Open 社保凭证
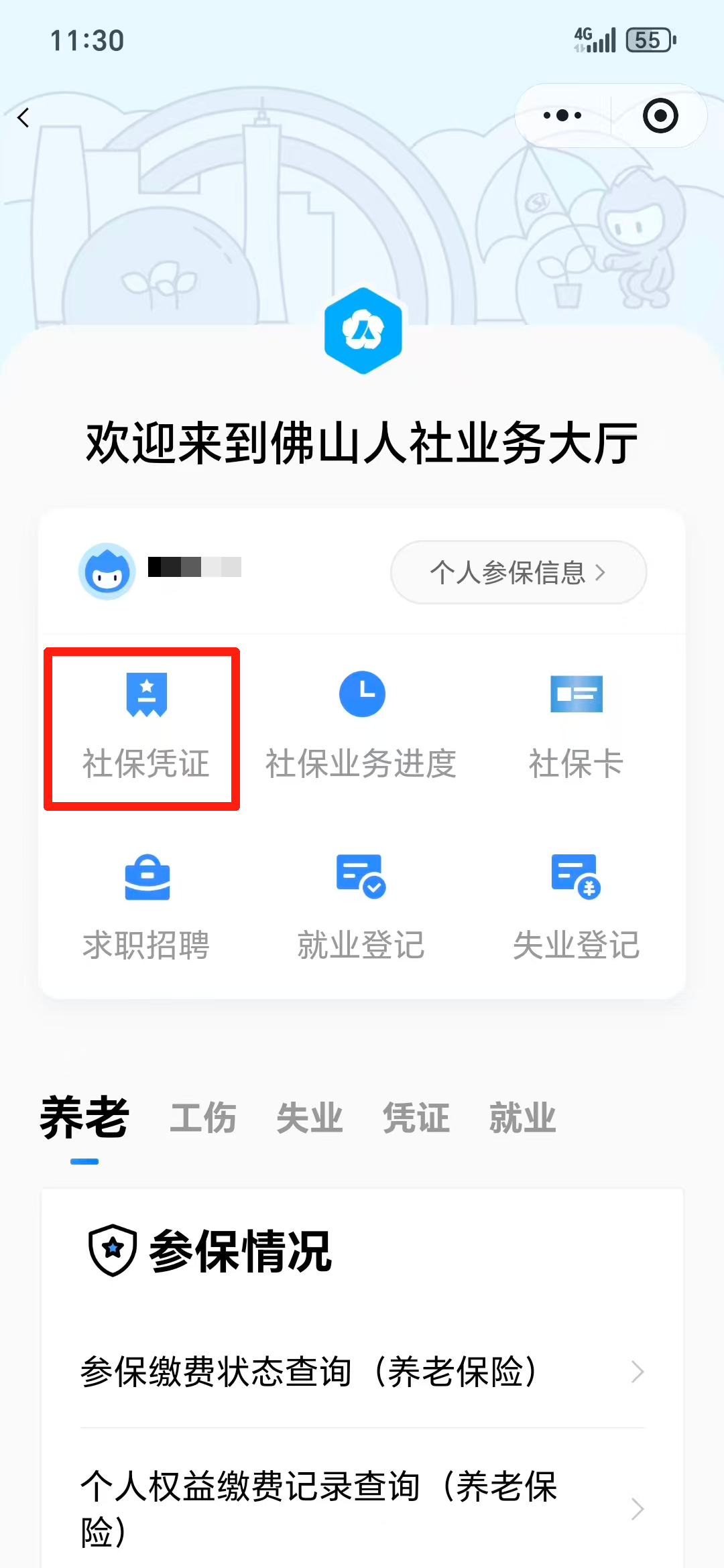 [x=146, y=727]
